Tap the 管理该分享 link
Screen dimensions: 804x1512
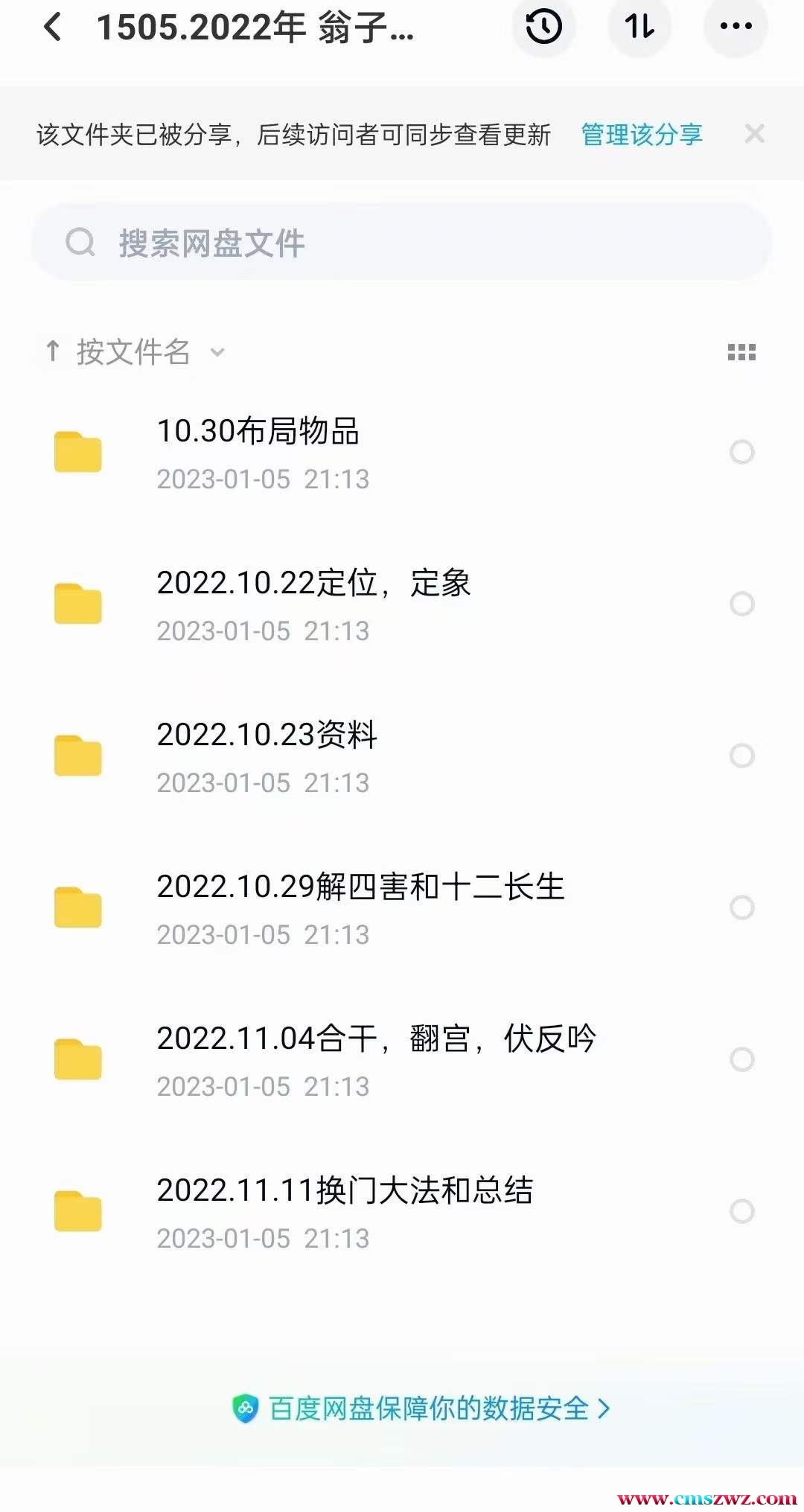coord(641,135)
